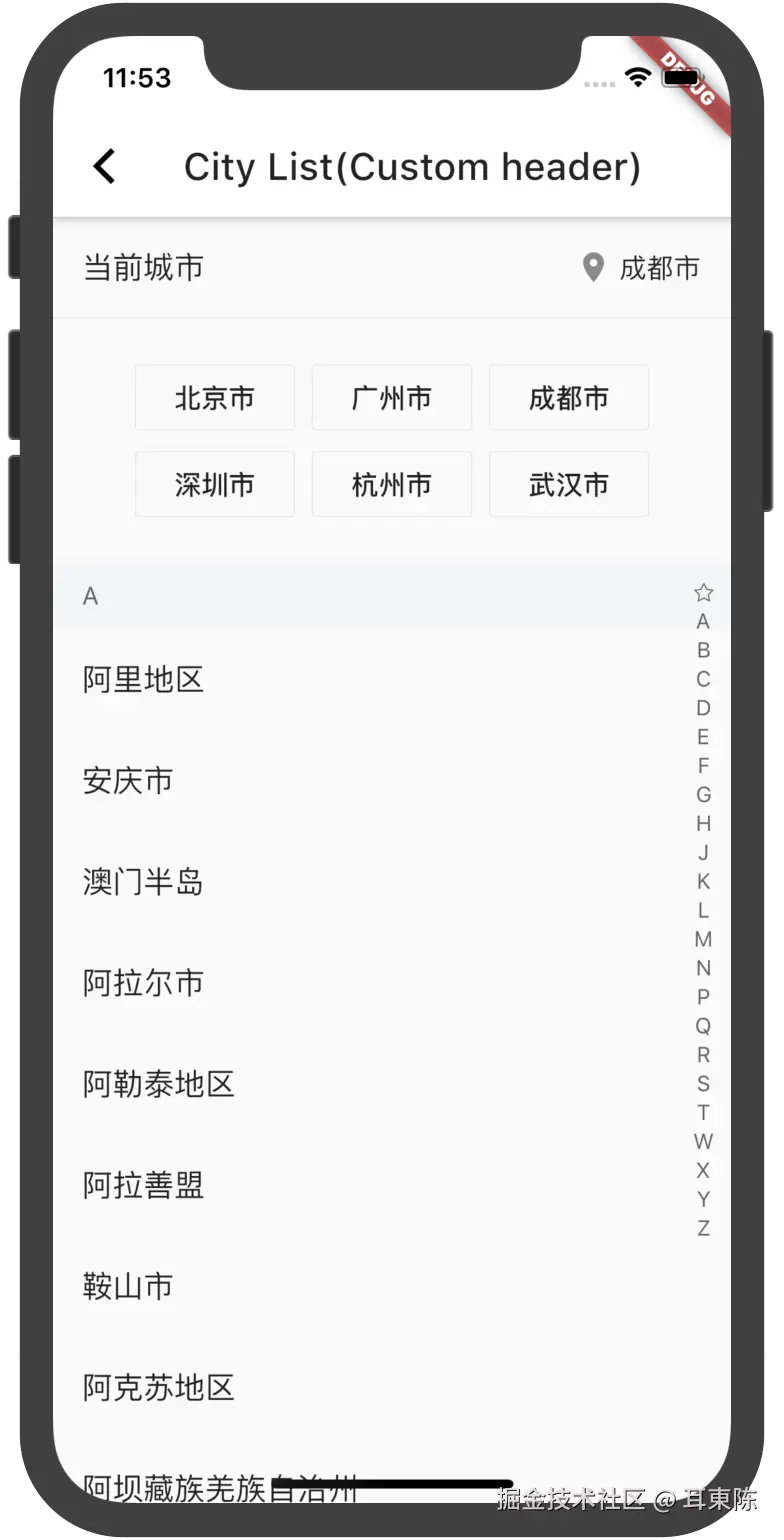Choose 杭州市 from hot cities
This screenshot has height=1540, width=784.
[392, 485]
